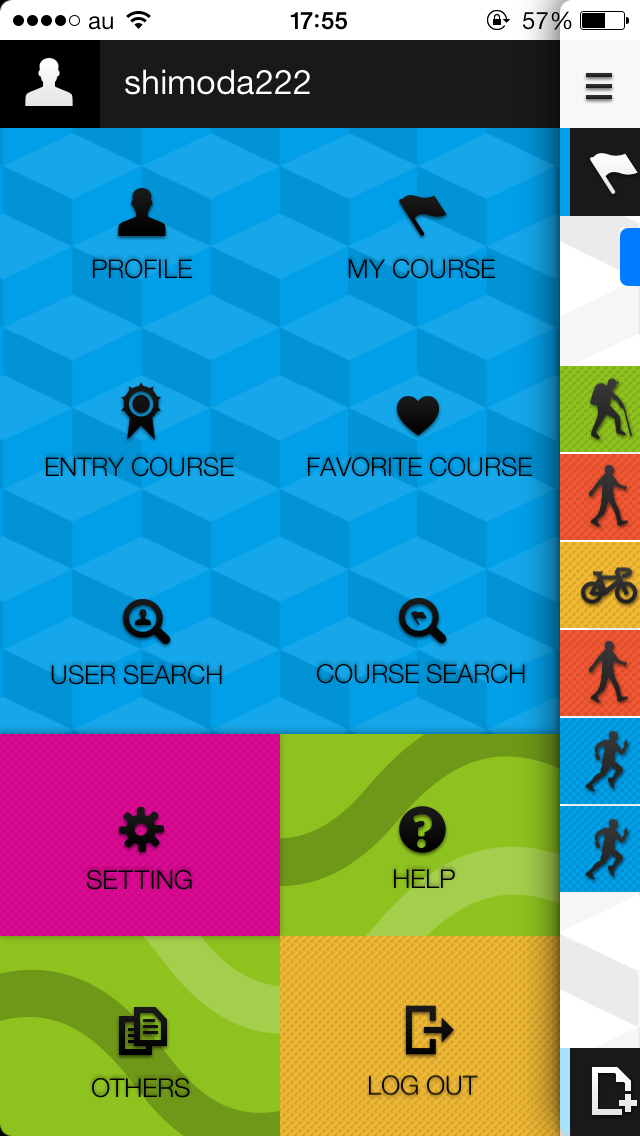The image size is (640, 1136).
Task: Open the shimoda222 user header
Action: (x=280, y=84)
